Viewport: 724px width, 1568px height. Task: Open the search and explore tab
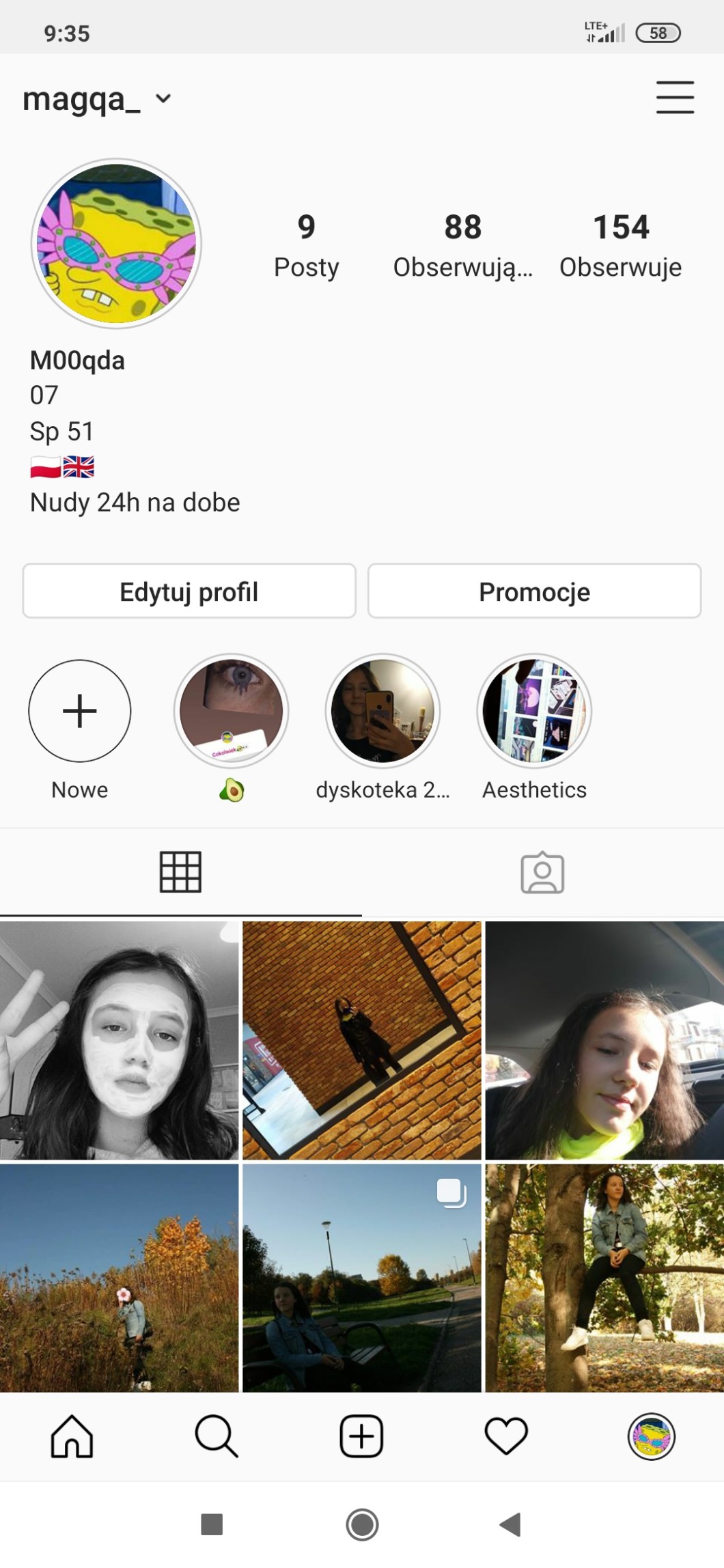(217, 1436)
